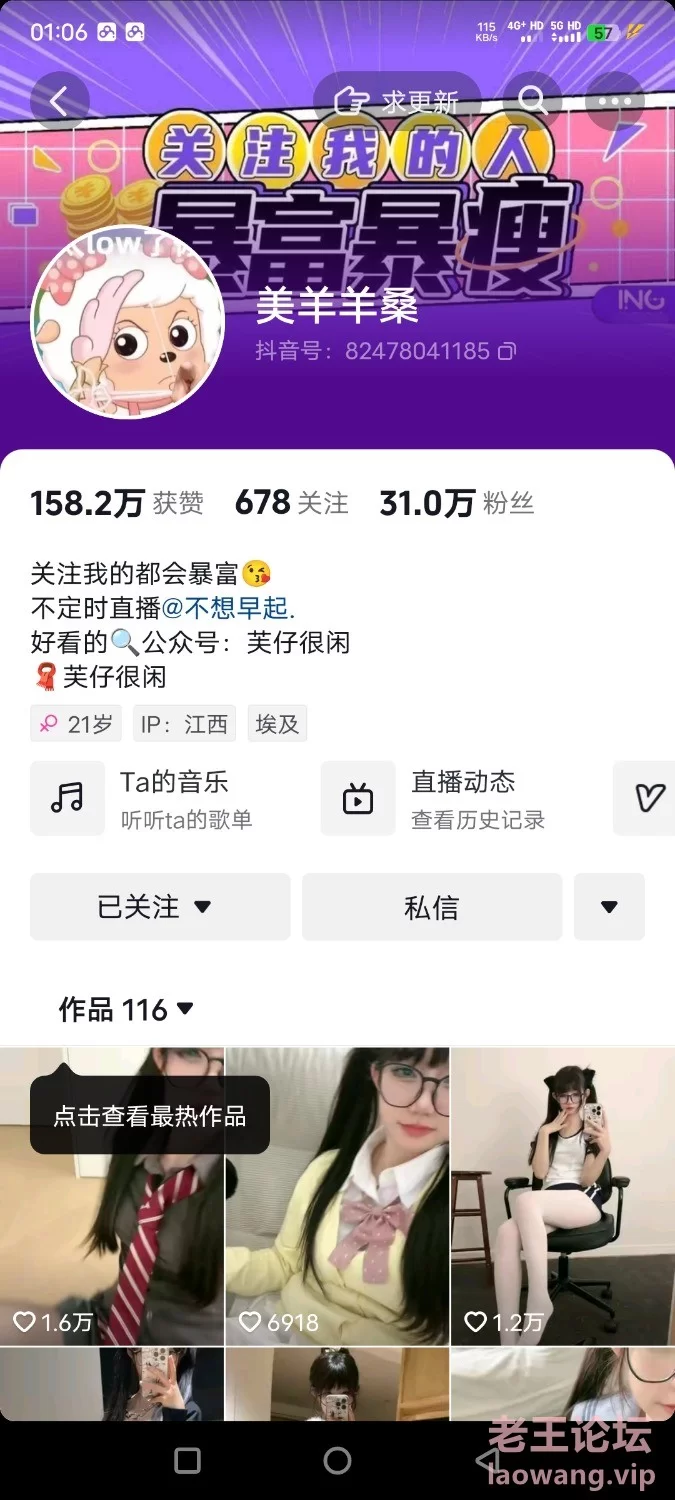Go to the system home screen
The image size is (675, 1500).
click(x=337, y=1461)
